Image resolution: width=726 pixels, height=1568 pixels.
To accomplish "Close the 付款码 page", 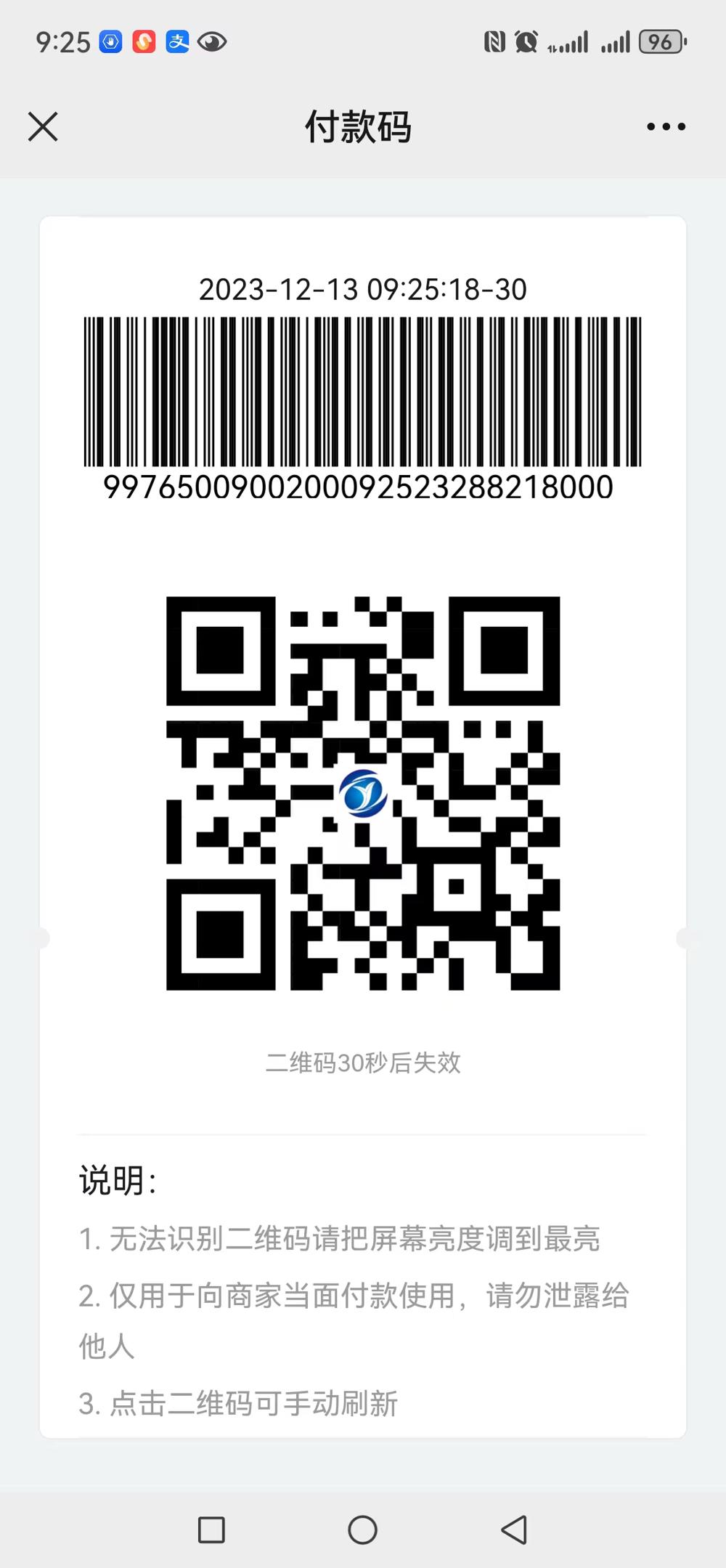I will click(x=43, y=127).
